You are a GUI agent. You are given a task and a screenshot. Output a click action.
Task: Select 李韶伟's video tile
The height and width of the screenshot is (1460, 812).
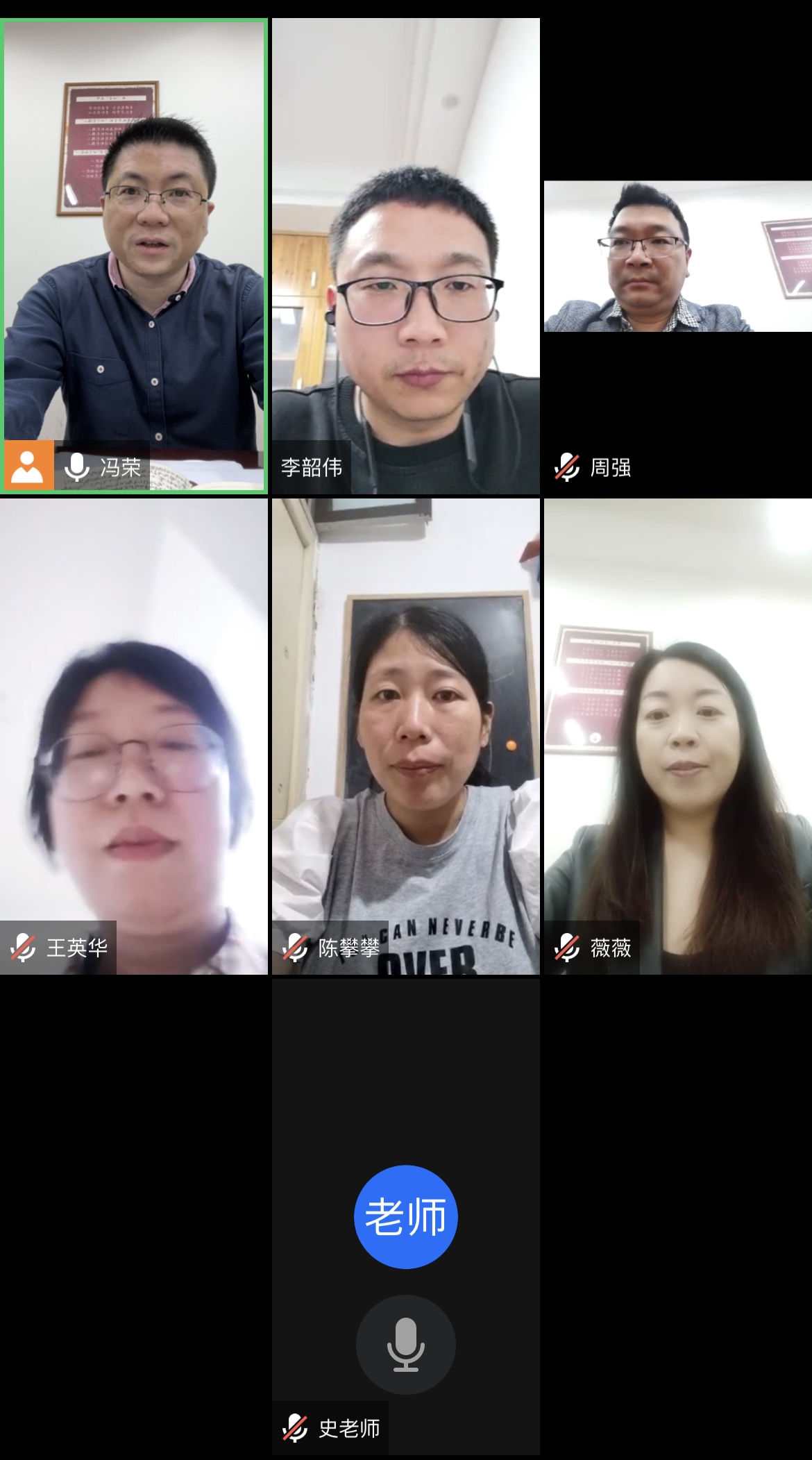click(405, 255)
